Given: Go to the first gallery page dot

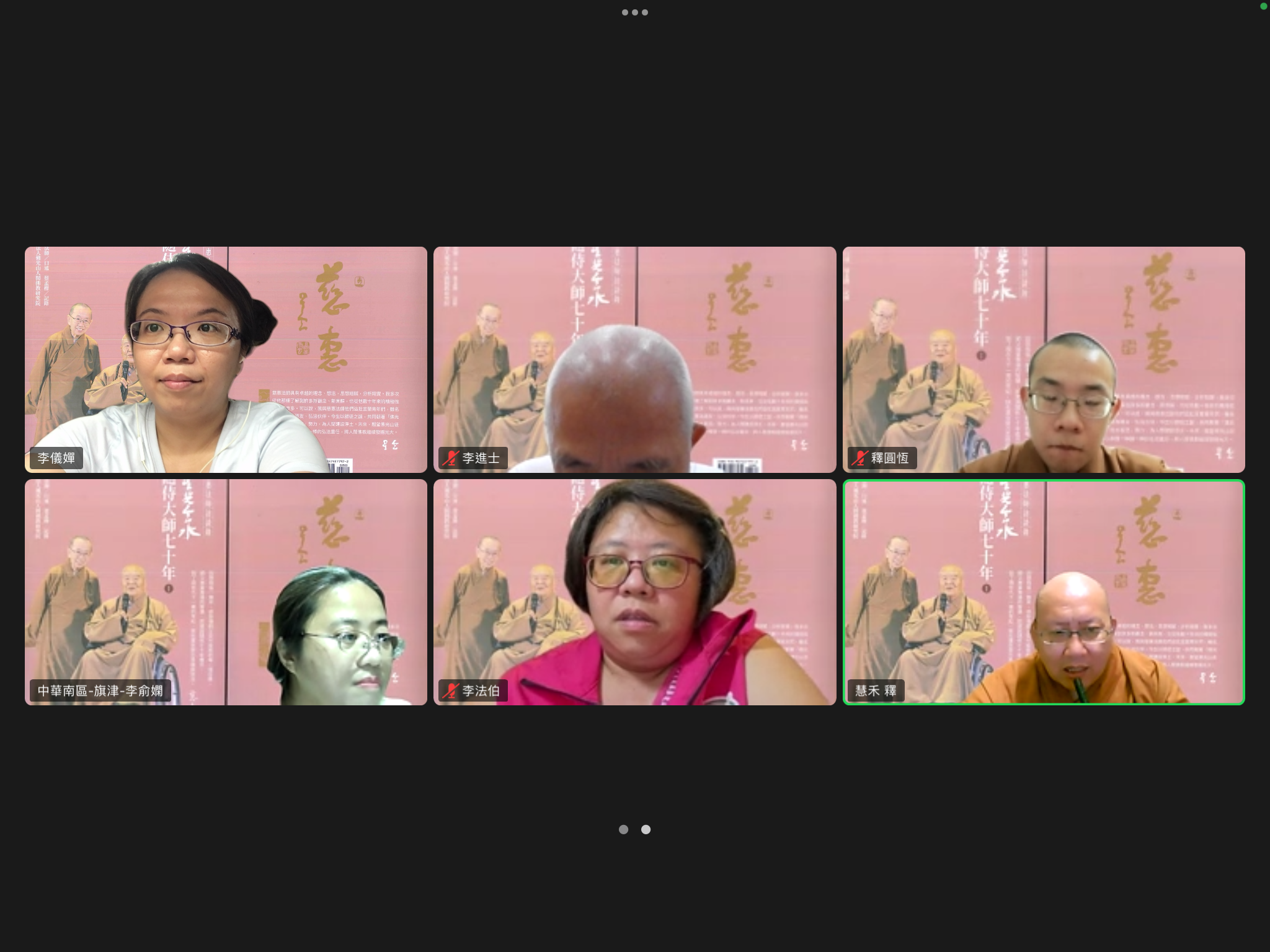Looking at the screenshot, I should [x=623, y=829].
